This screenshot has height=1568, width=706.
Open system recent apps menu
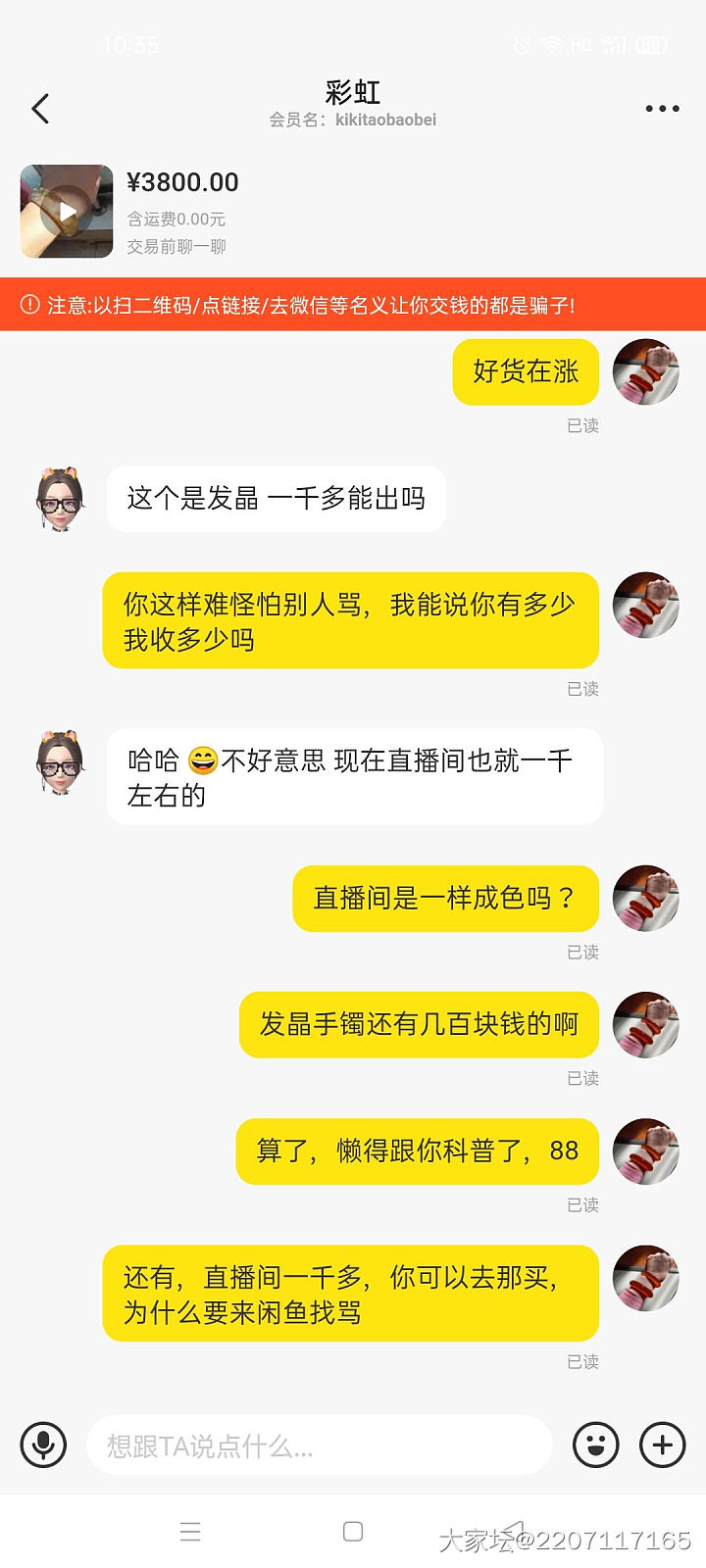click(190, 1532)
